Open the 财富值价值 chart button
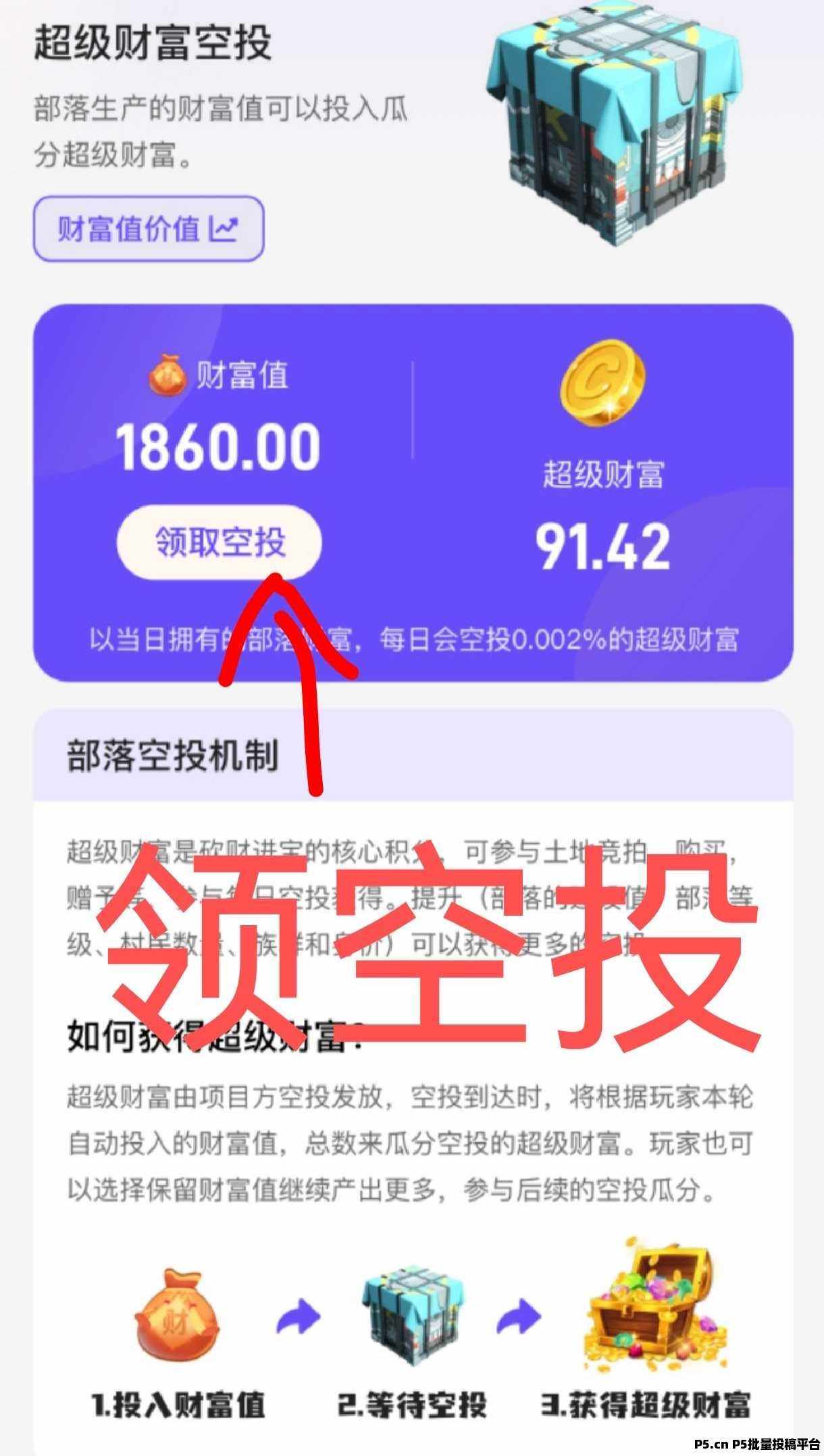The width and height of the screenshot is (824, 1456). (x=148, y=229)
